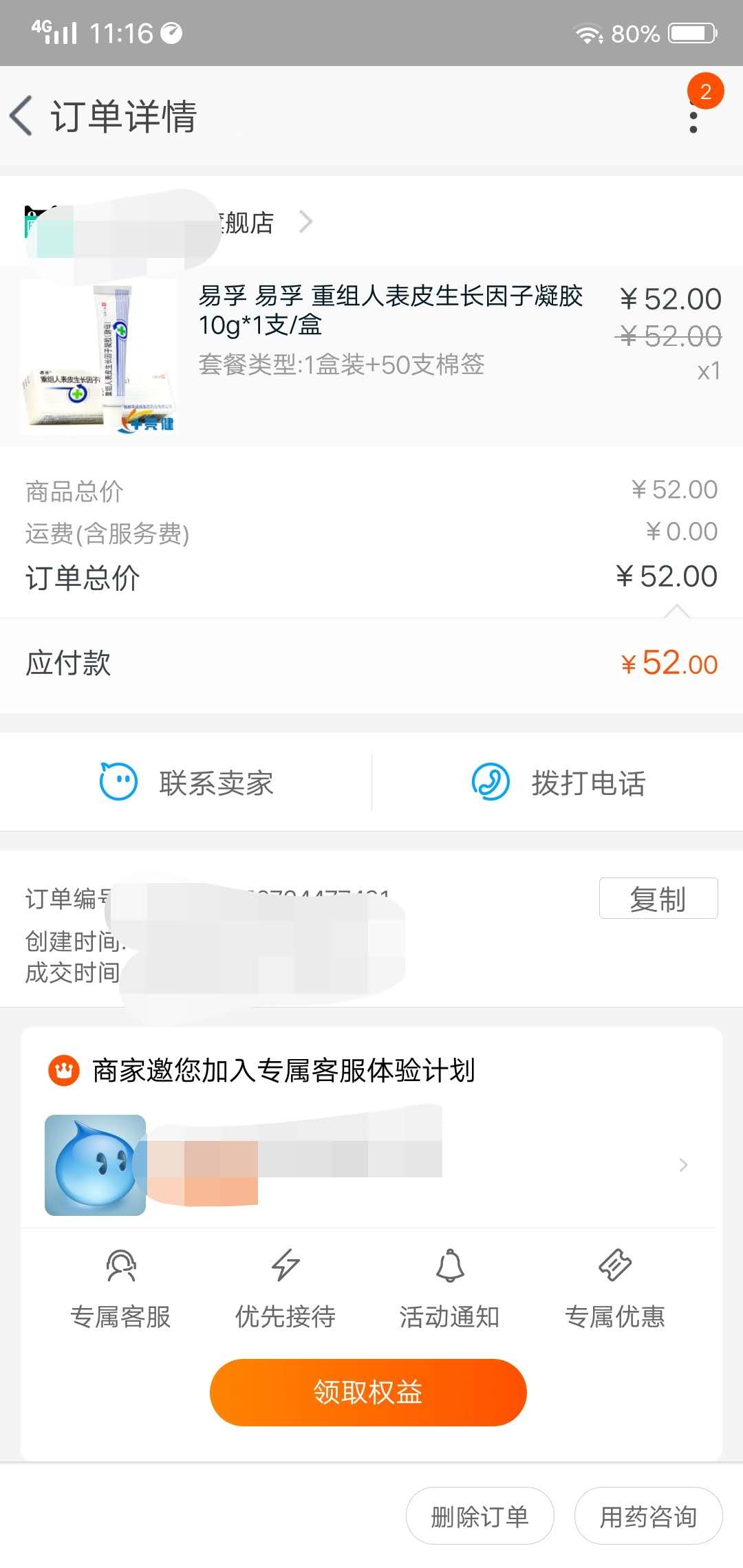Select the 联系卖家 chat bubble icon
Screen dimensions: 743x1568
117,782
